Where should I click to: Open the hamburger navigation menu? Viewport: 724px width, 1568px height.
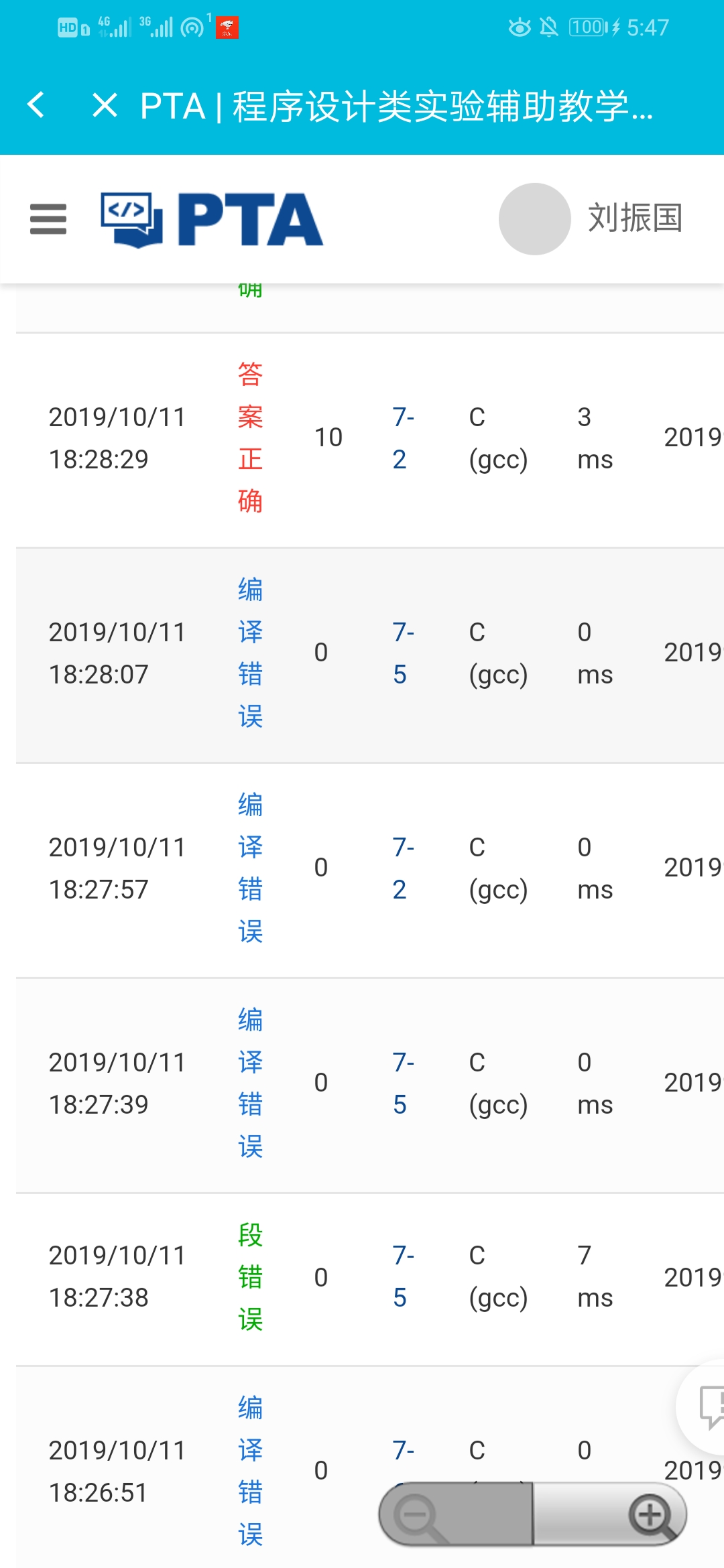[48, 219]
